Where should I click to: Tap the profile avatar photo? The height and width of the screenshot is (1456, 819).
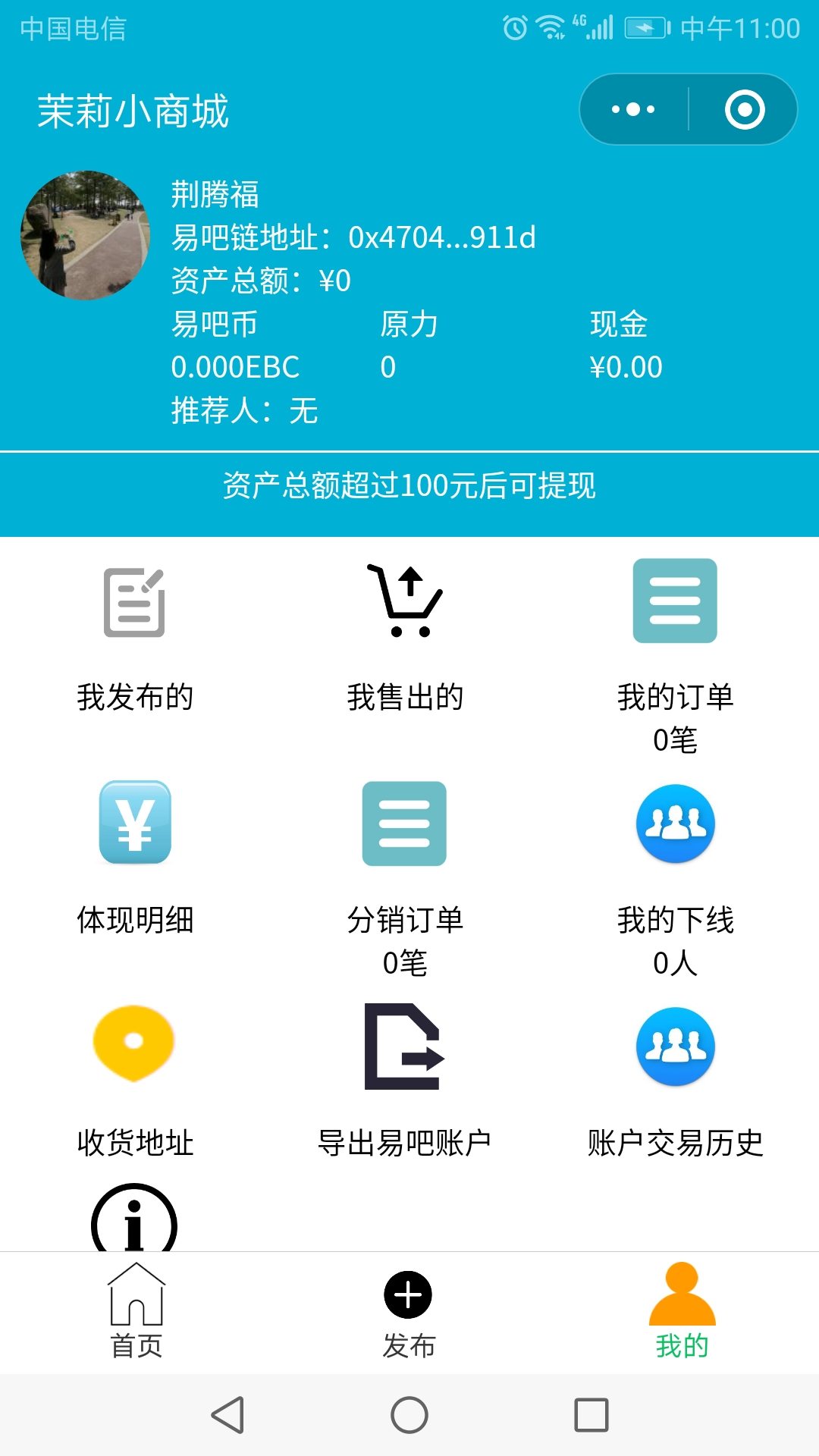(x=85, y=235)
